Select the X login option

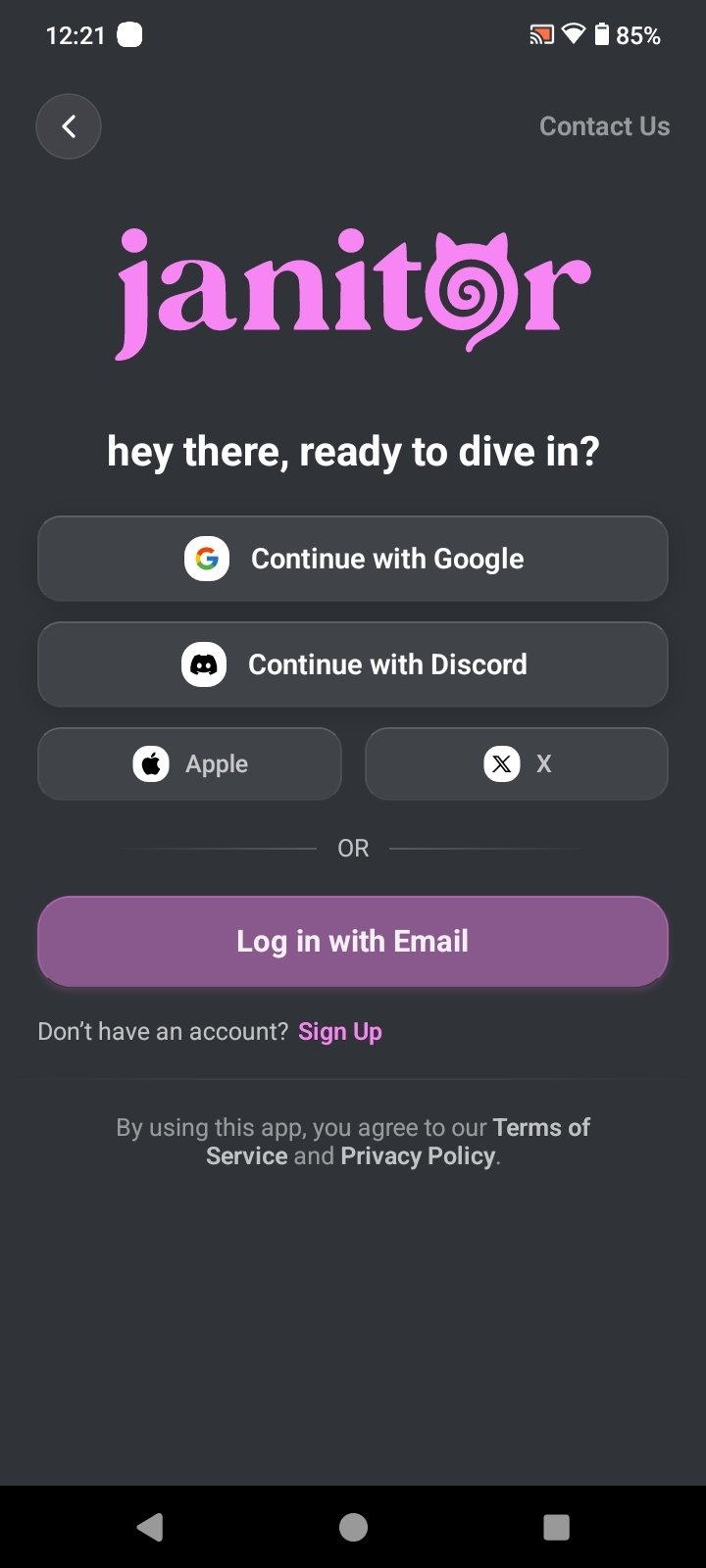(517, 763)
